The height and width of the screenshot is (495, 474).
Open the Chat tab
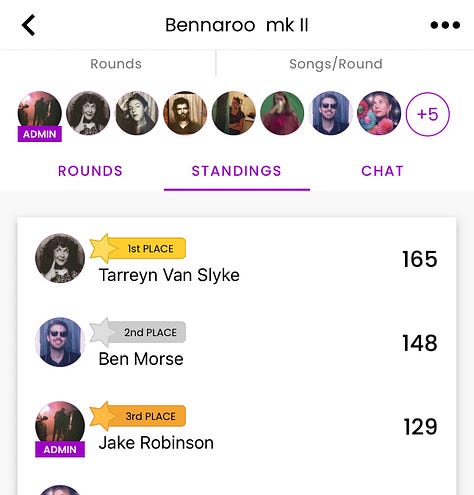tap(383, 171)
